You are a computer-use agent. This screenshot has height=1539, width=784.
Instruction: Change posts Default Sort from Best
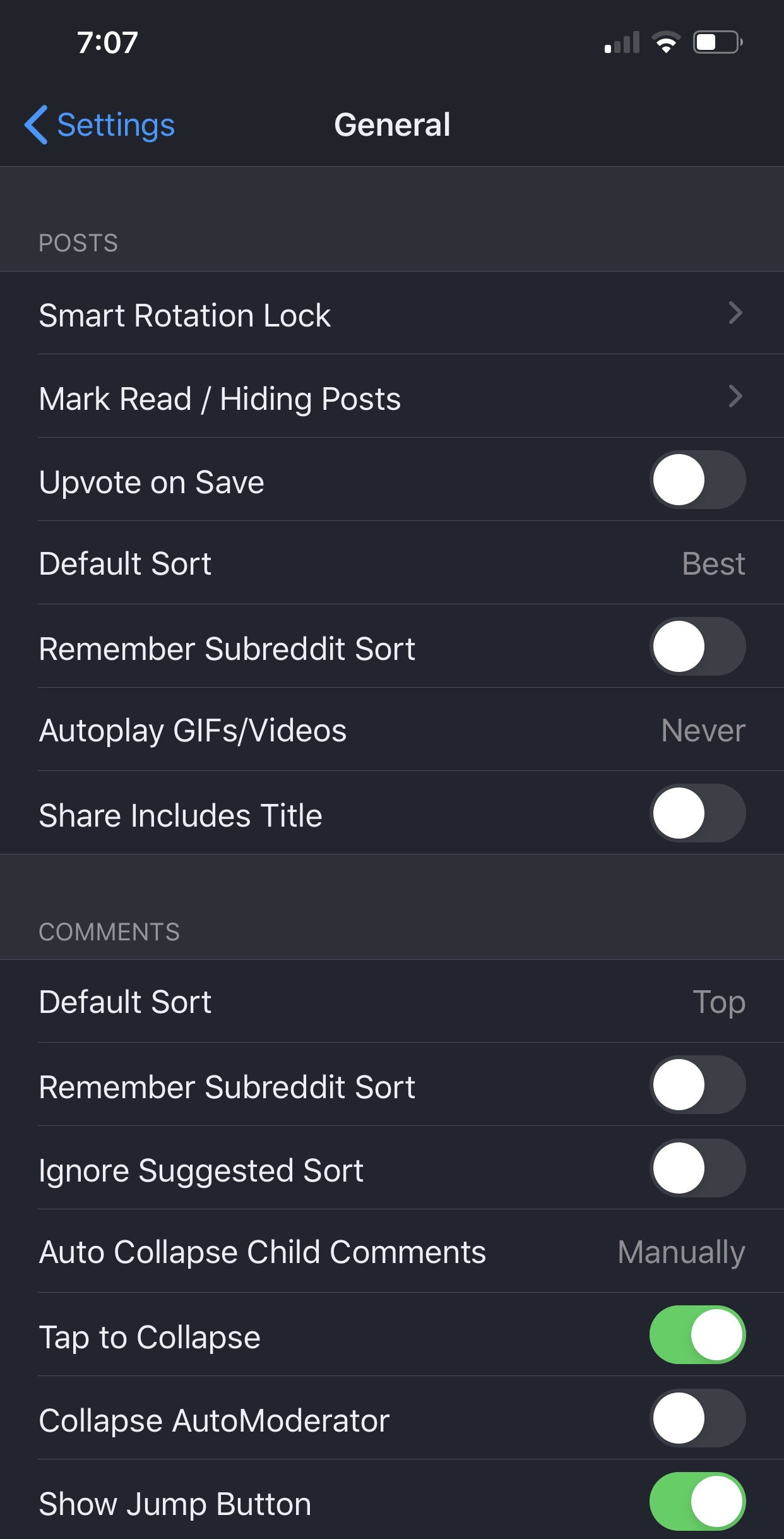(x=391, y=563)
